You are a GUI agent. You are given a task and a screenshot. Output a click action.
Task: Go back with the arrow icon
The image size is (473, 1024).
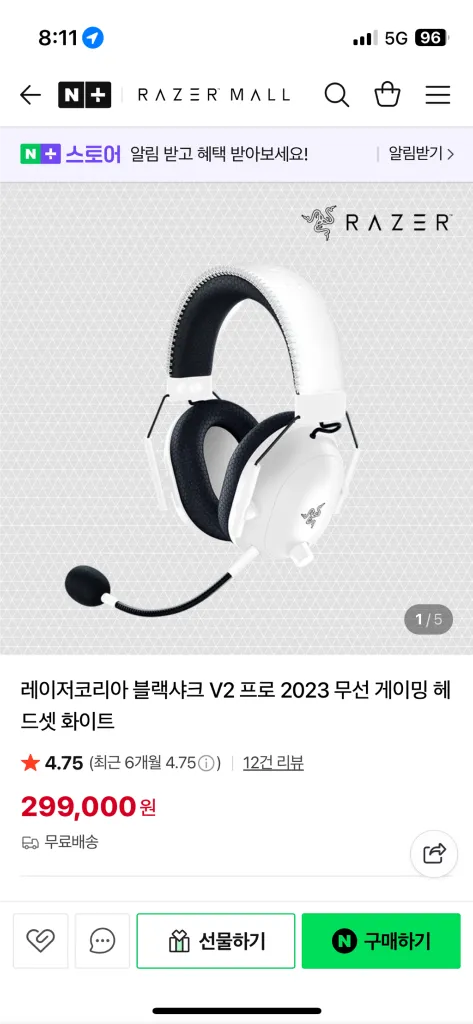coord(30,95)
